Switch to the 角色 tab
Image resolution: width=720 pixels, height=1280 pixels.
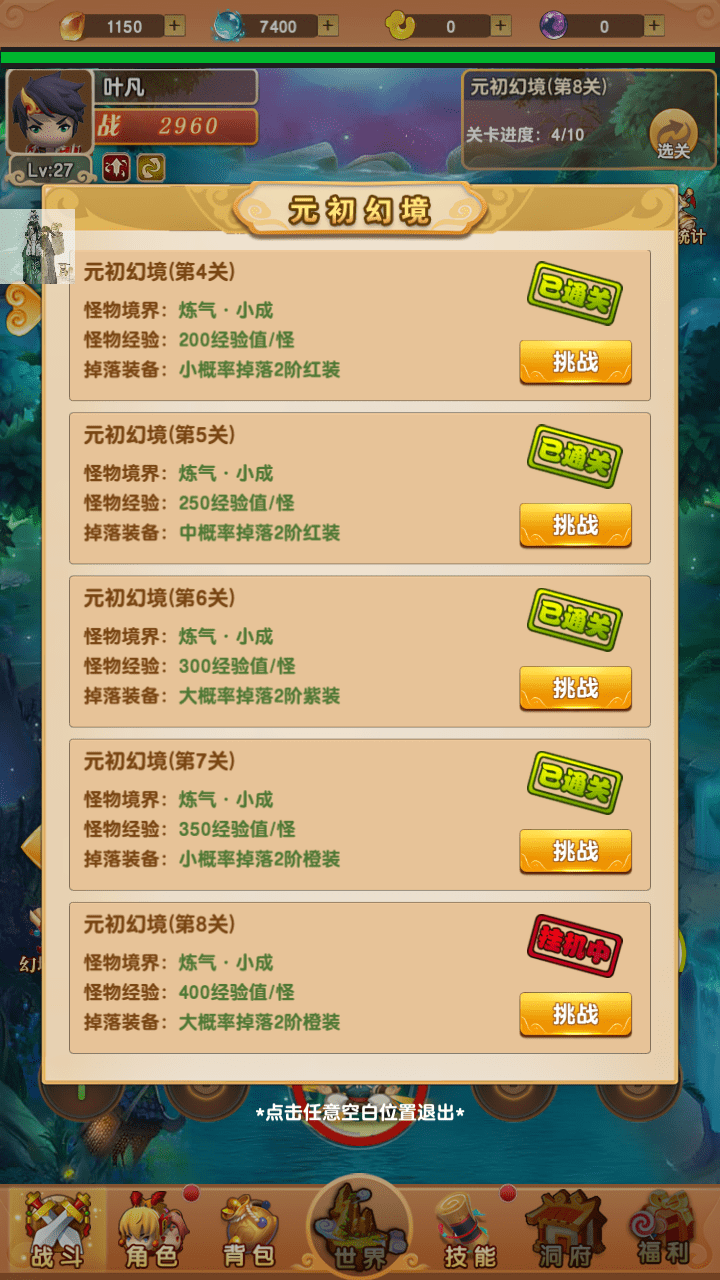click(x=152, y=1231)
